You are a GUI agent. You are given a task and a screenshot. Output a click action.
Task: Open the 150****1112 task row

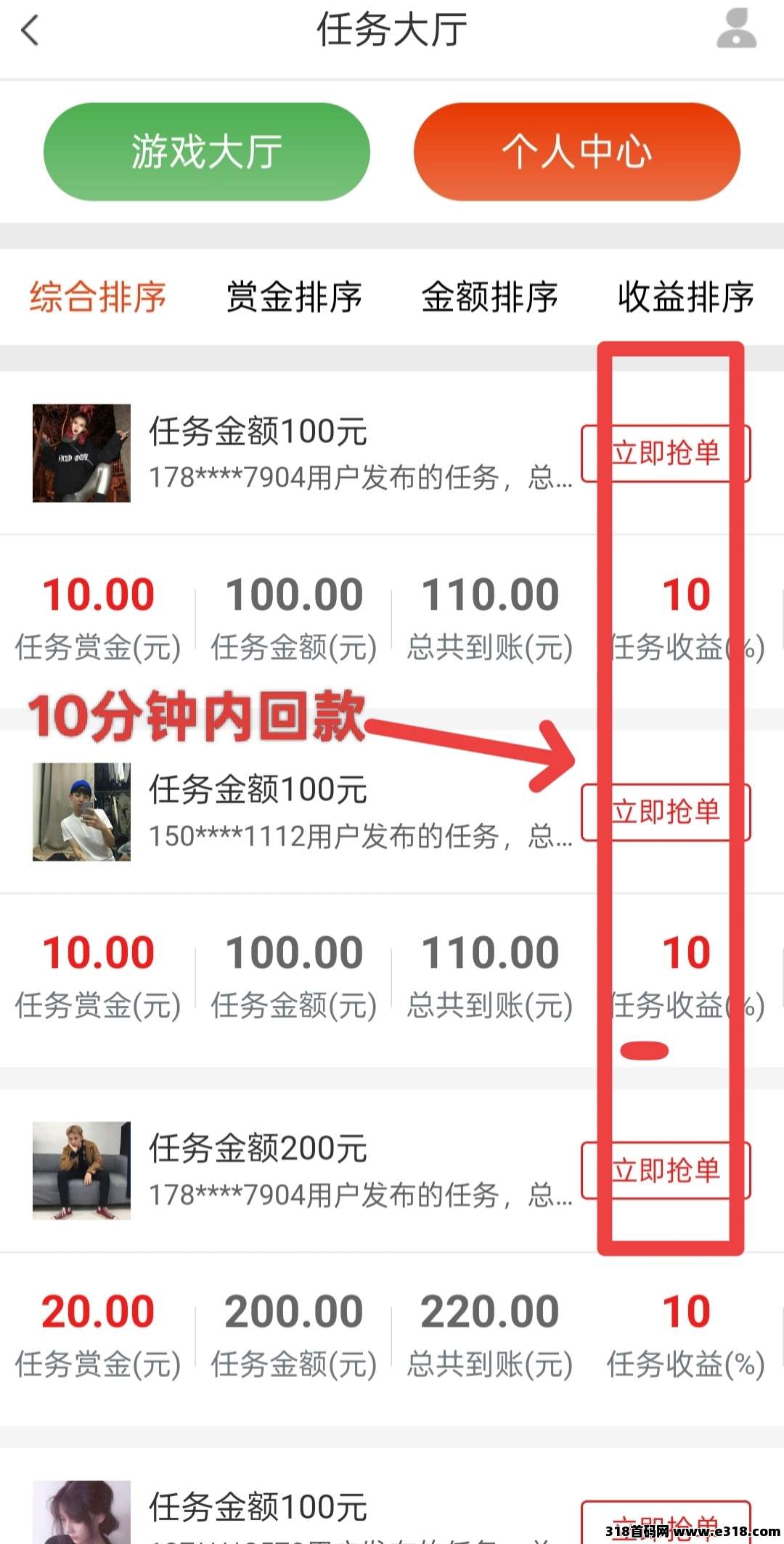coord(327,812)
